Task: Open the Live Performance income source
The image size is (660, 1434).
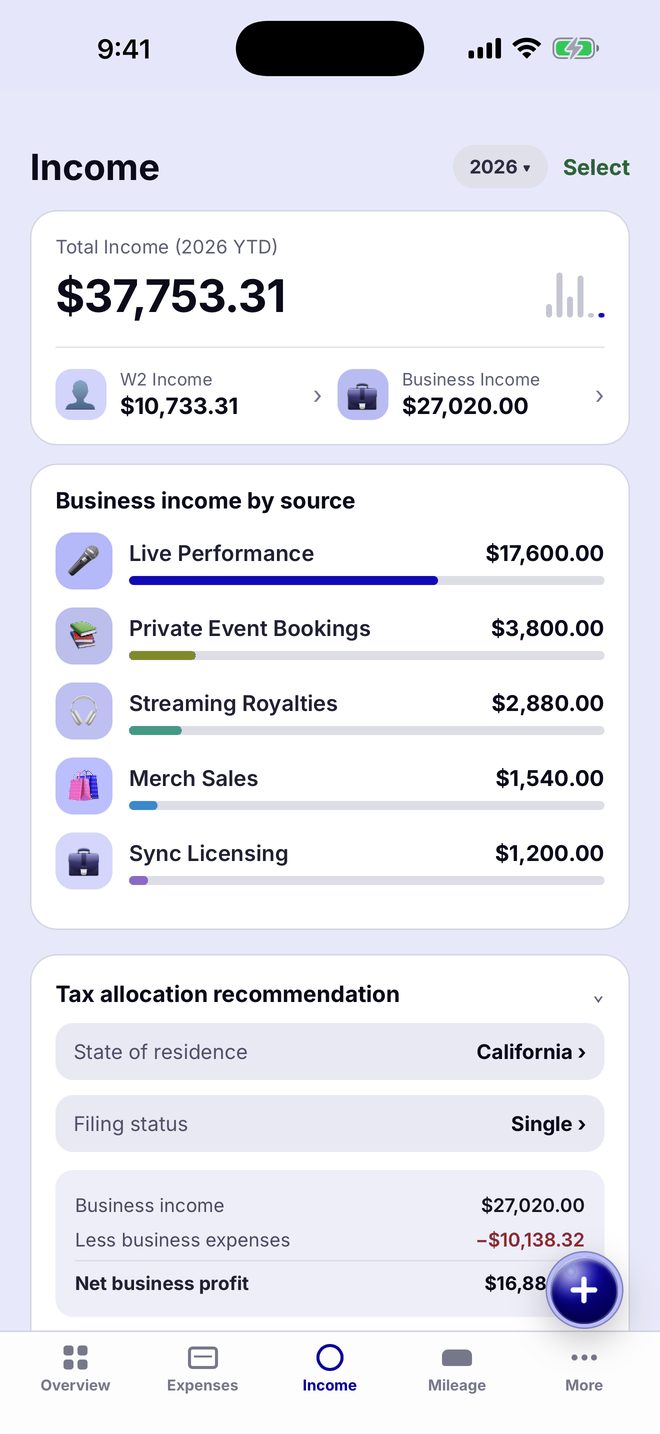Action: (330, 561)
